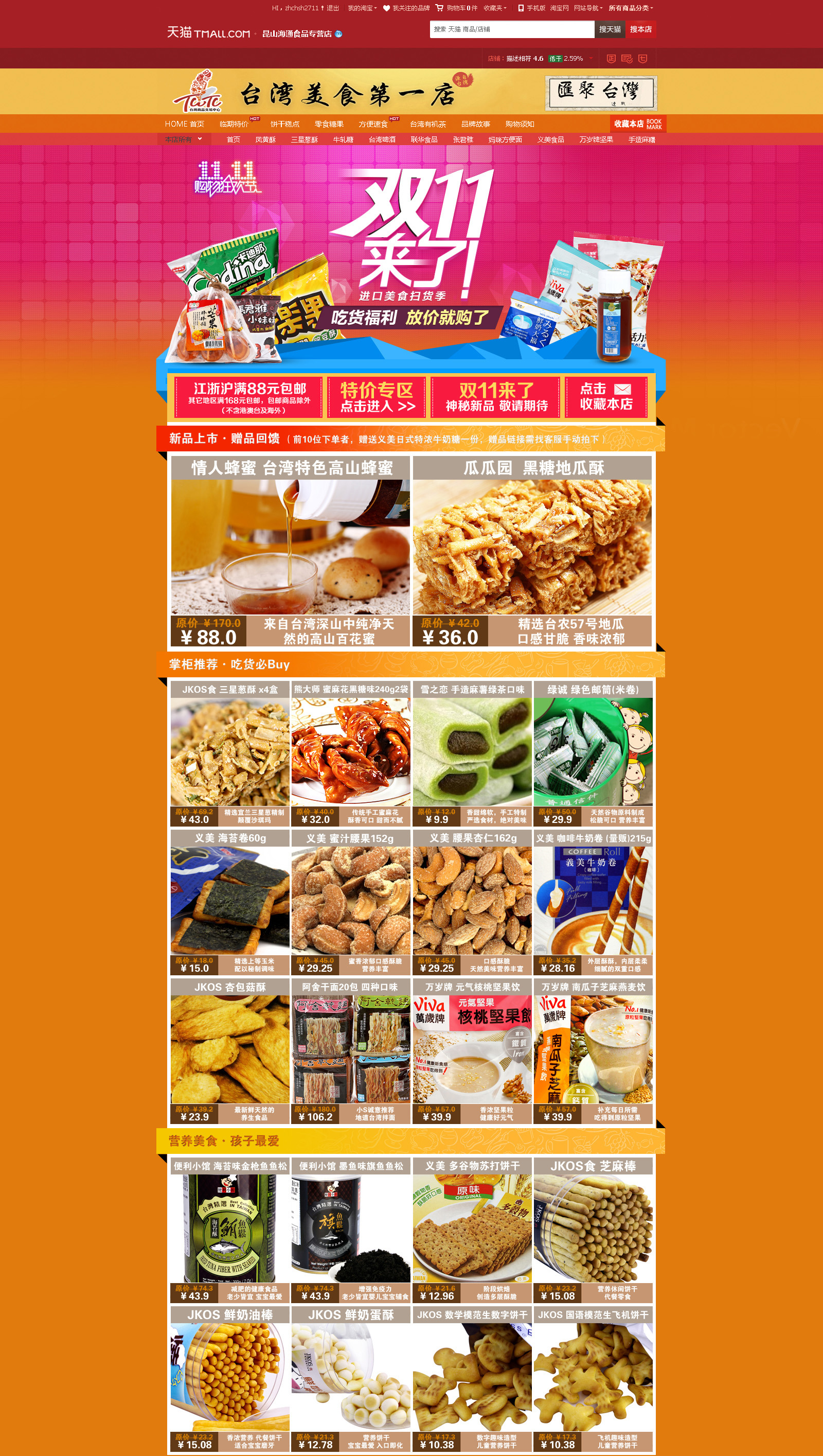
Task: Tap the 点击收藏本店 banner button
Action: click(605, 397)
